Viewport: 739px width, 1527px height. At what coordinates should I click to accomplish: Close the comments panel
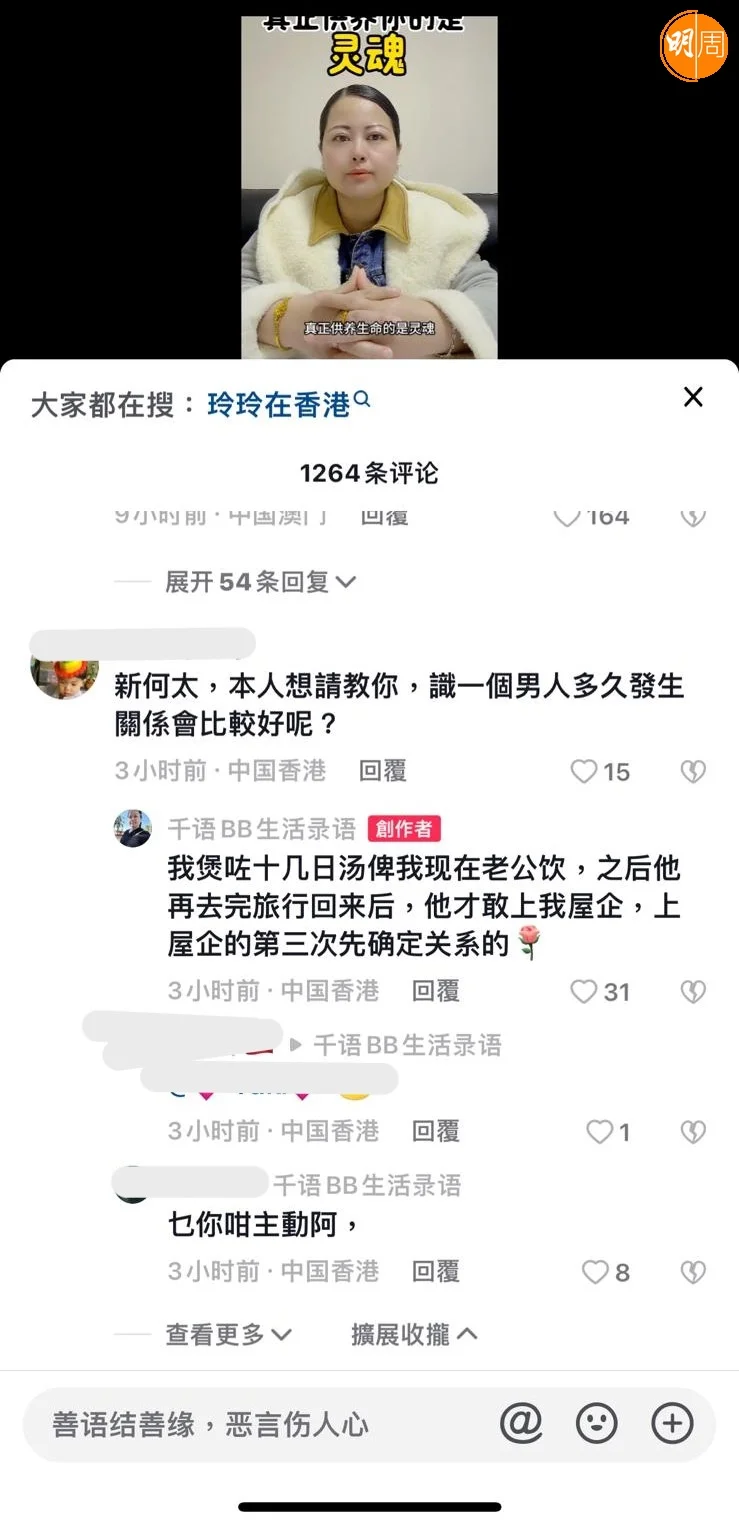click(x=693, y=397)
